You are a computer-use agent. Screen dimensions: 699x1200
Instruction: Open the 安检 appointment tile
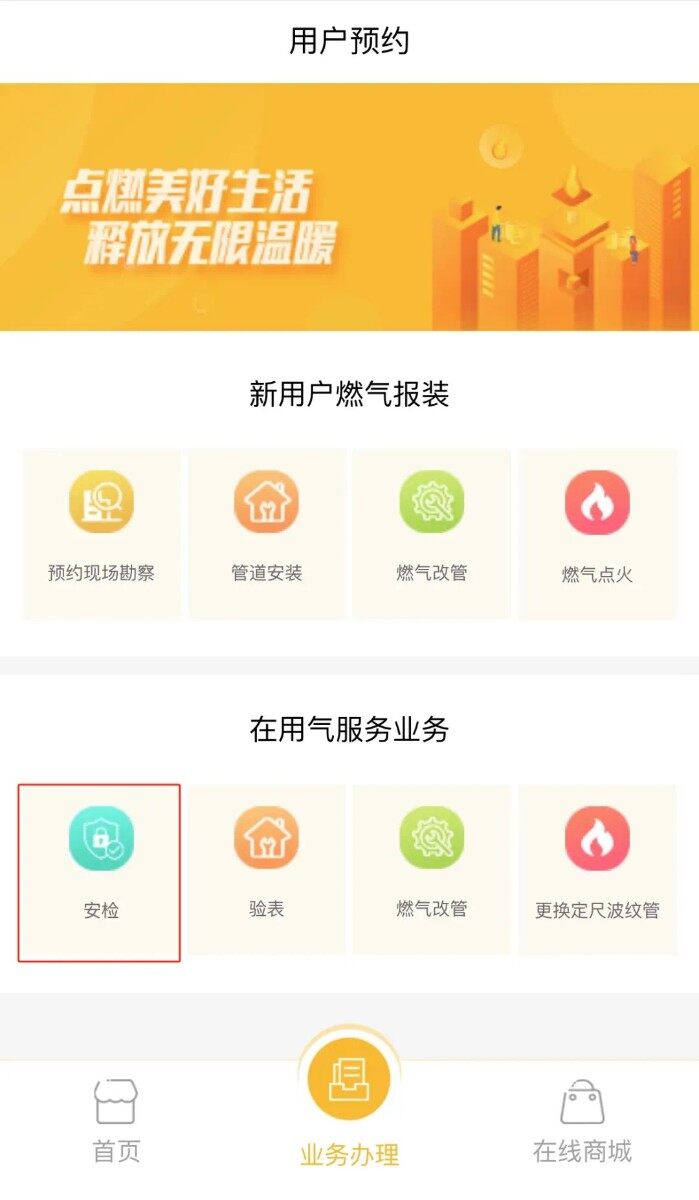tap(100, 870)
